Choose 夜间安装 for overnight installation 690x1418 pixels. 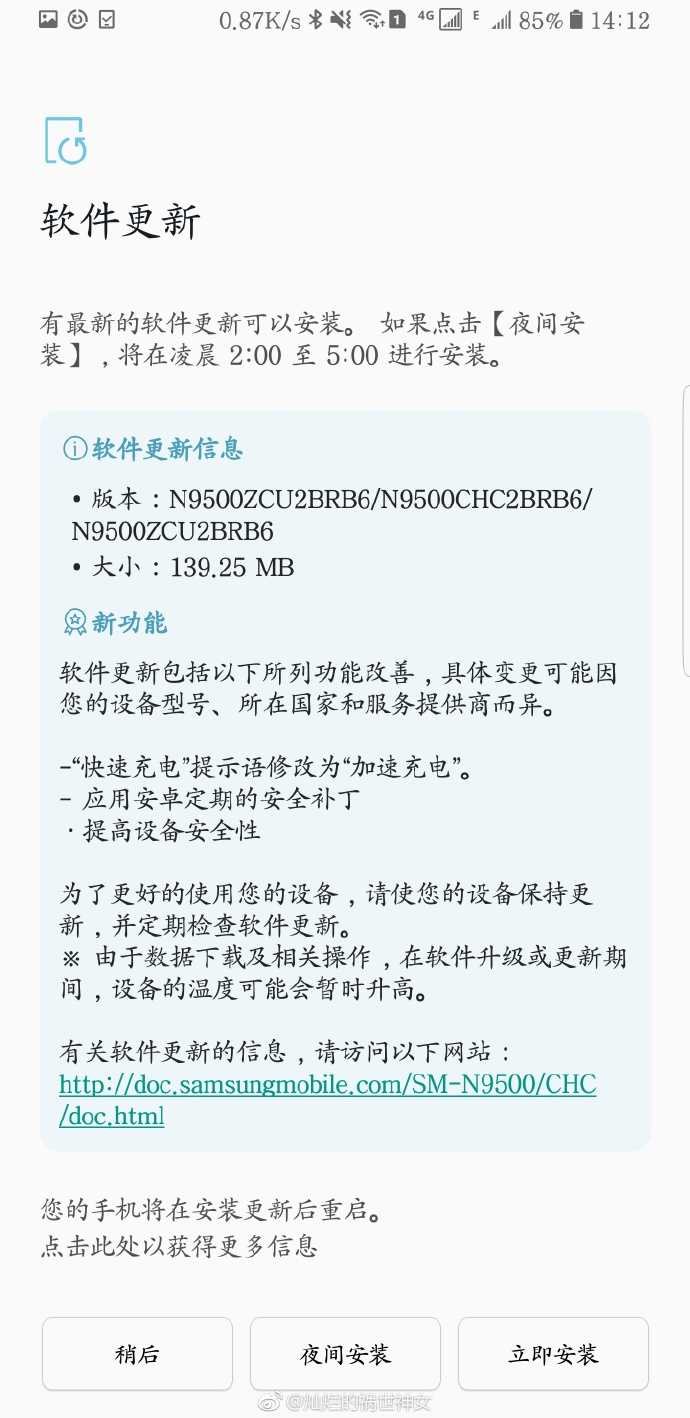(345, 1354)
